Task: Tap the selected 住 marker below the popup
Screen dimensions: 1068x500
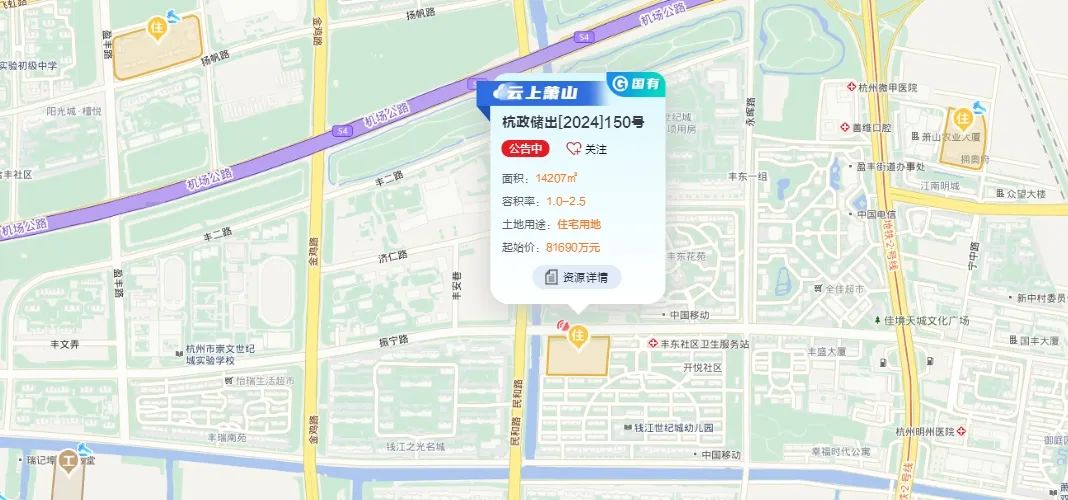Action: [x=577, y=337]
